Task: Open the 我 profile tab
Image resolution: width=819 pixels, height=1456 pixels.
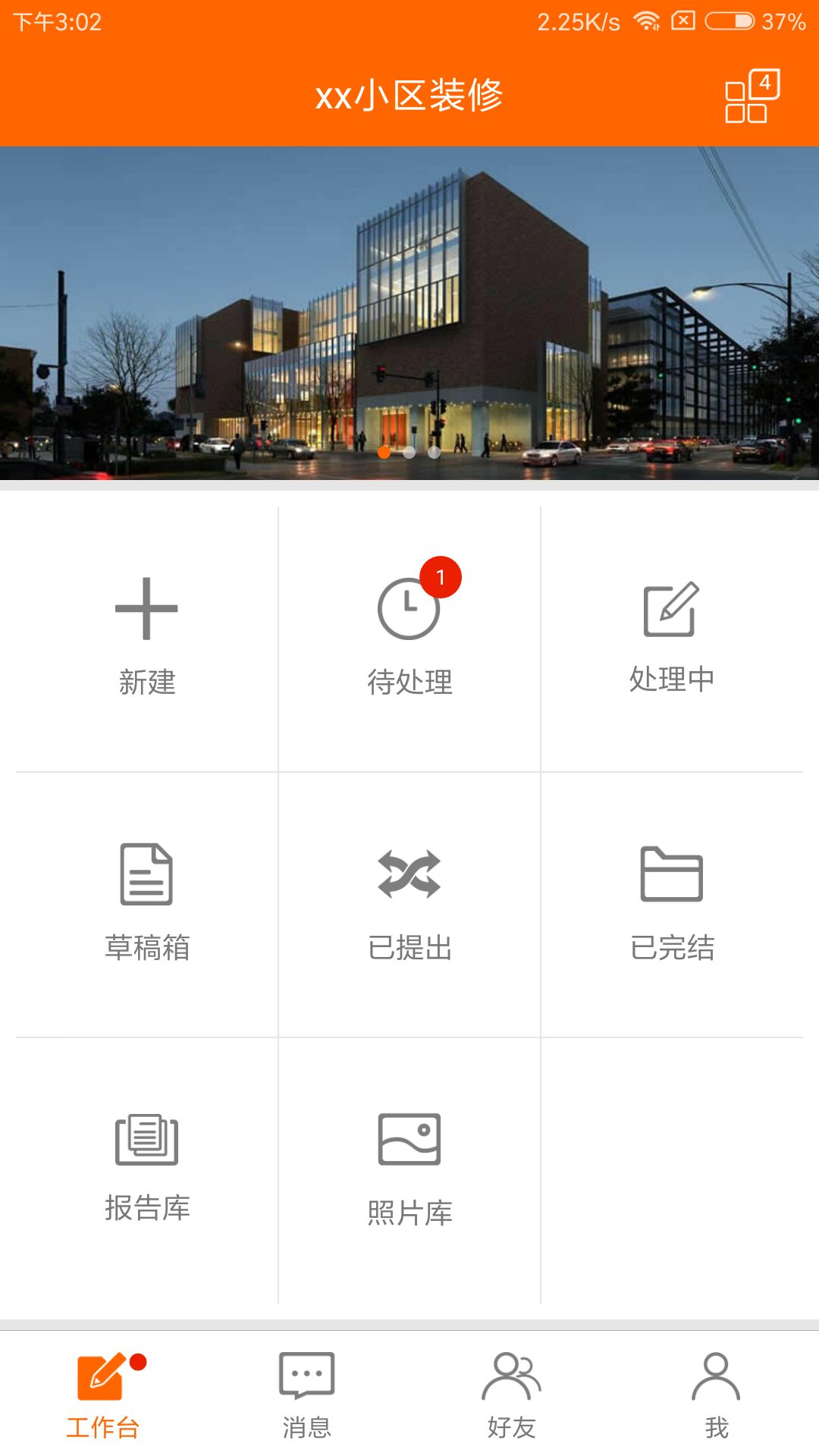Action: [717, 1395]
